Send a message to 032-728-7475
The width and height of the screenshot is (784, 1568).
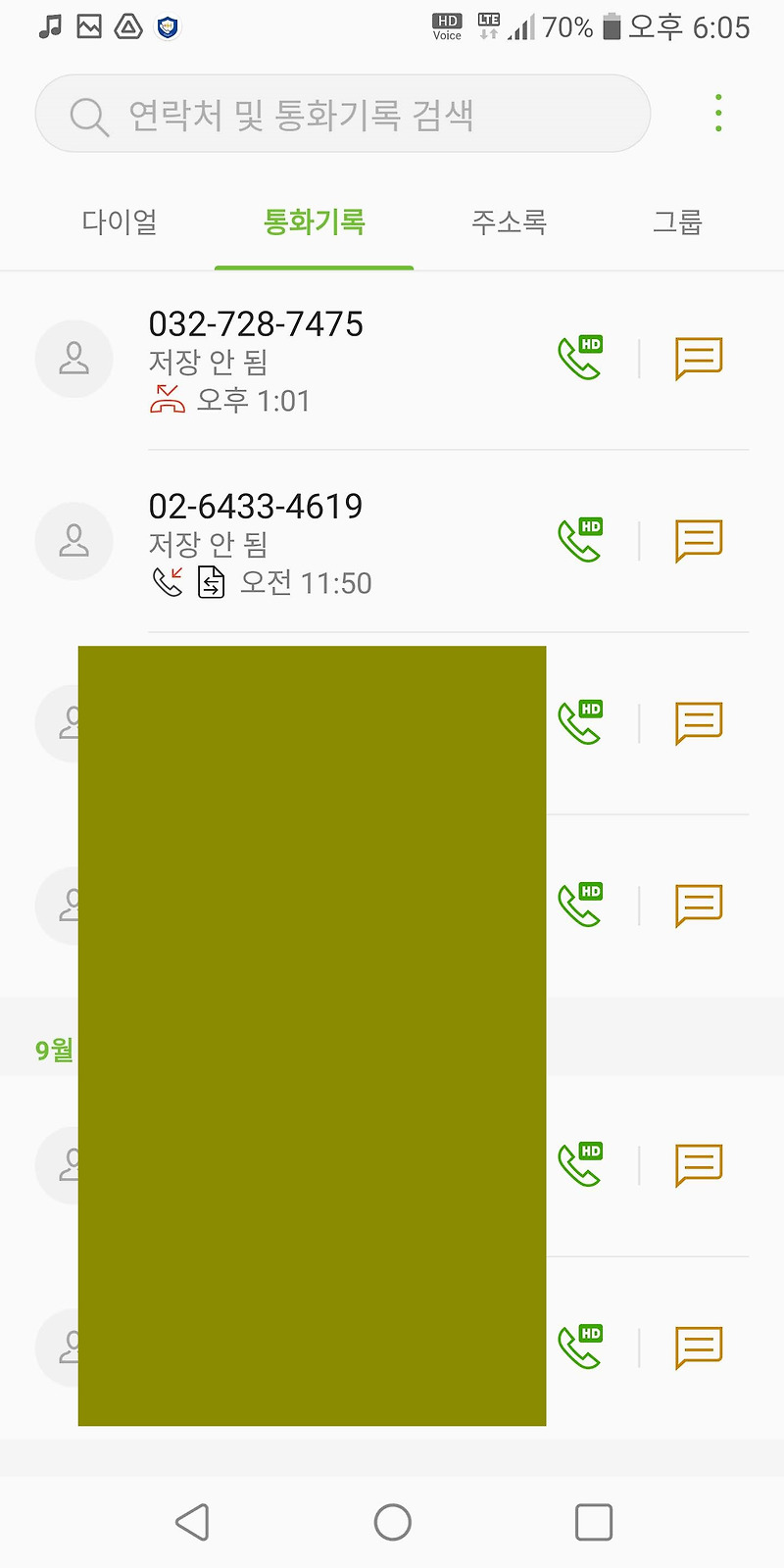click(698, 357)
